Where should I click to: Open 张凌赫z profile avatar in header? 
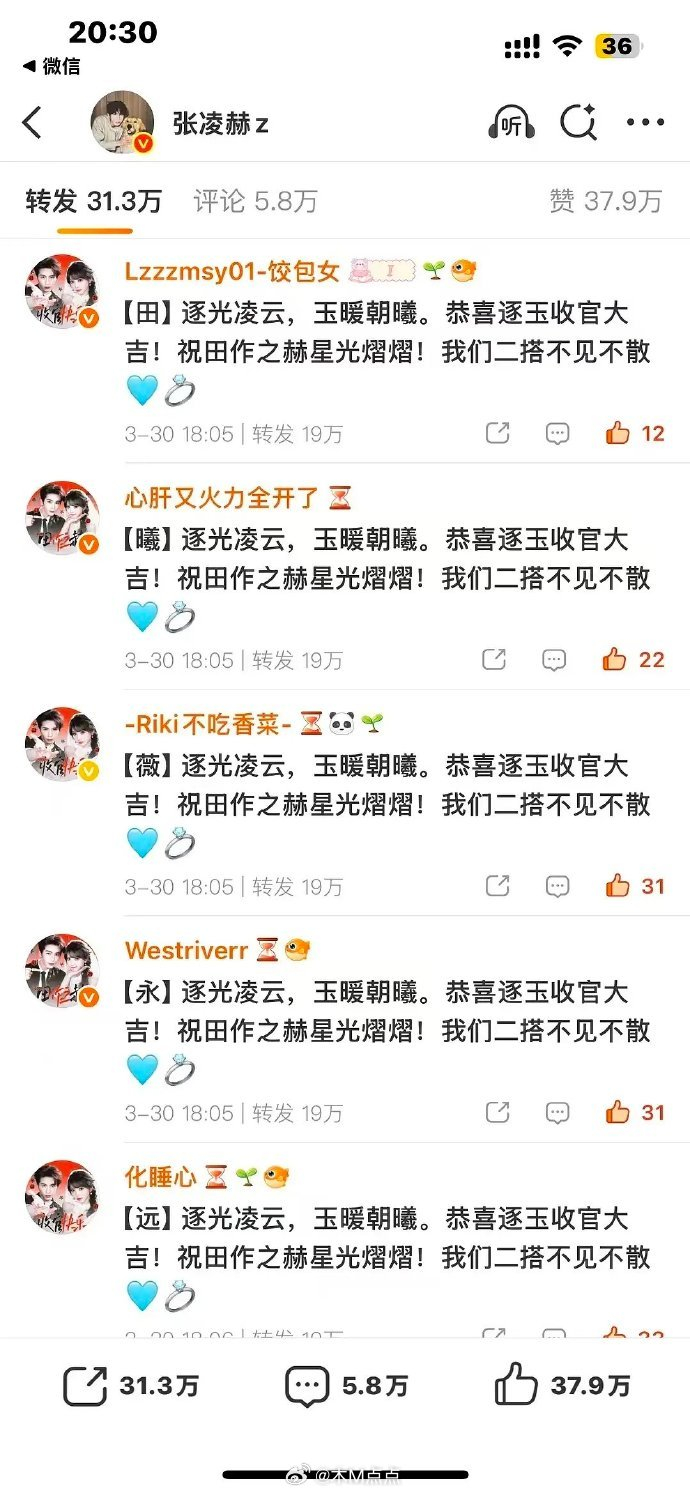[x=122, y=123]
